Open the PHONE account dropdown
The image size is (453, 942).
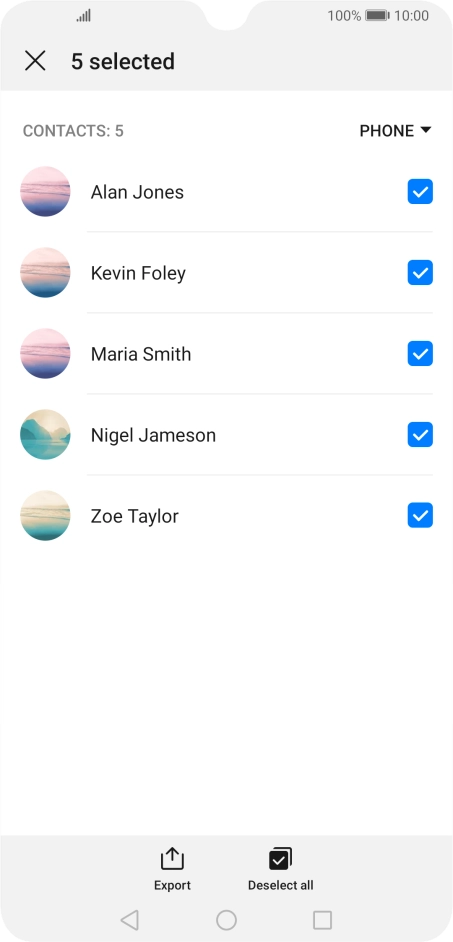click(x=395, y=130)
